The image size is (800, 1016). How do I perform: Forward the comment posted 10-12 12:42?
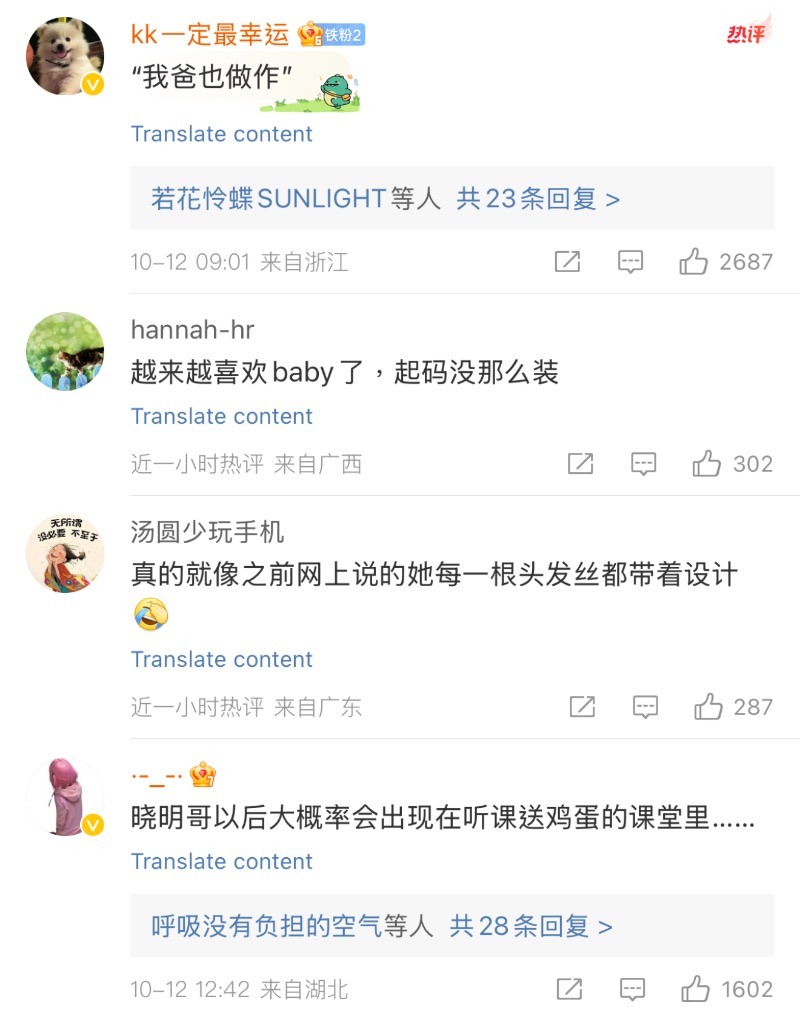(x=569, y=990)
